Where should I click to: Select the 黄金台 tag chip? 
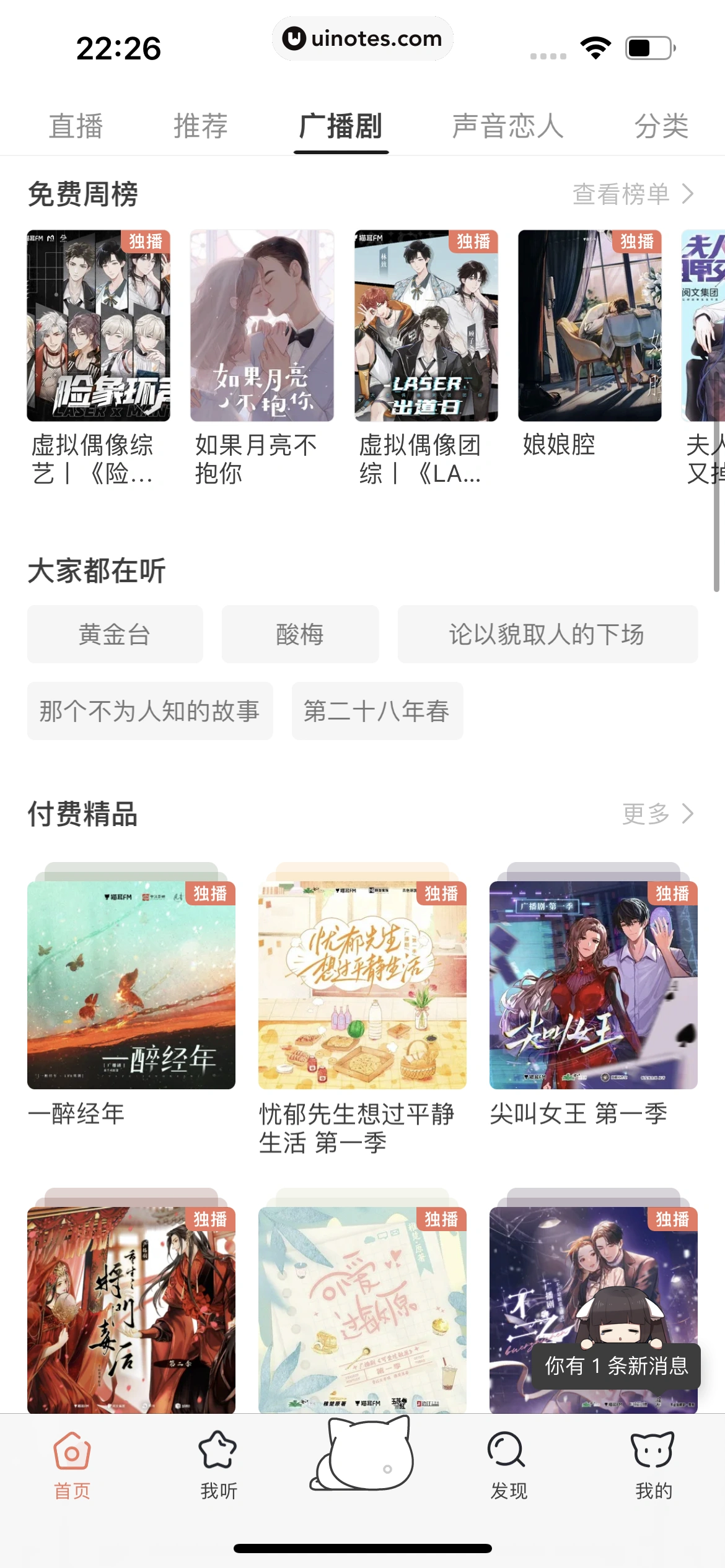pos(114,634)
